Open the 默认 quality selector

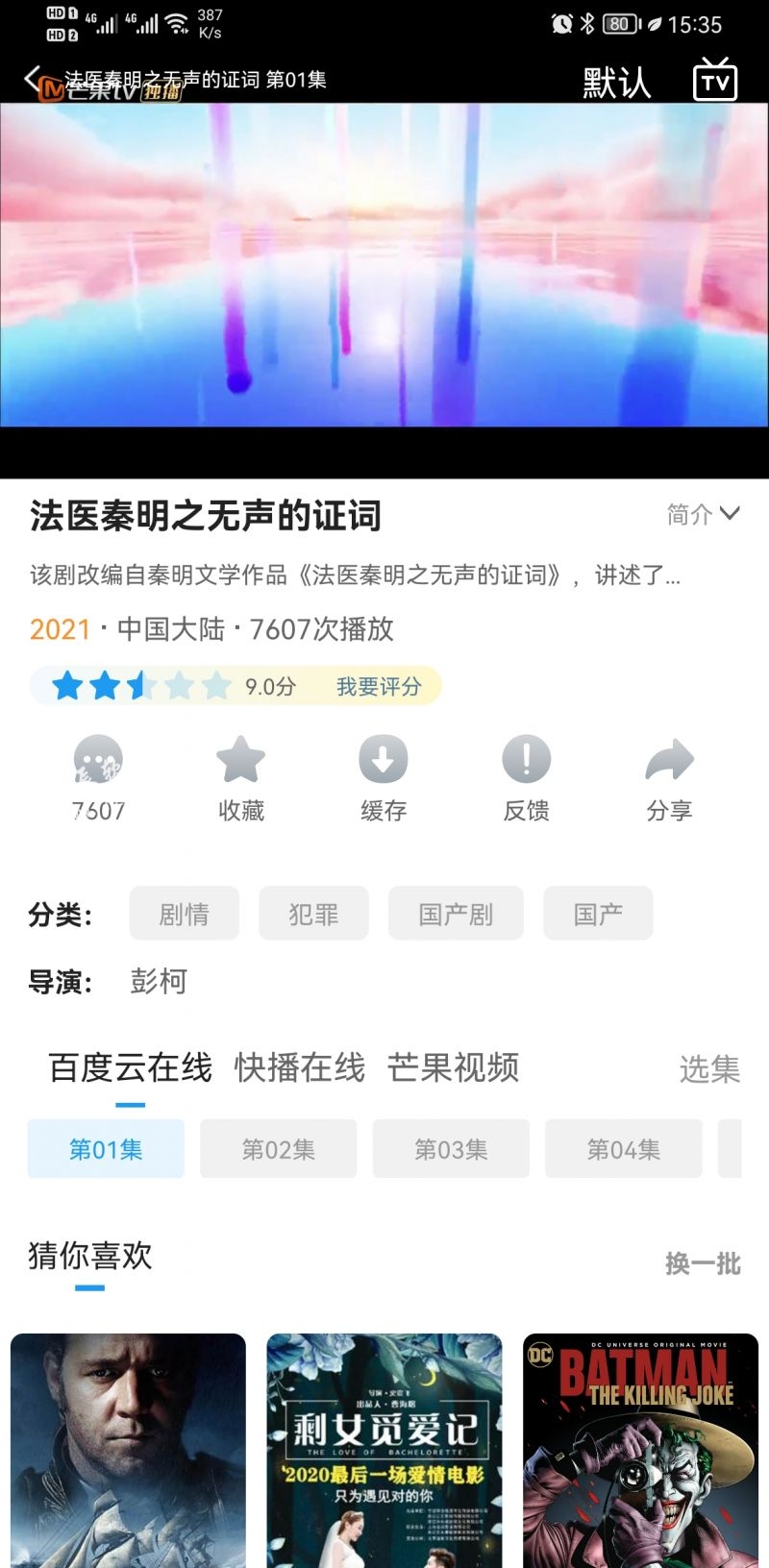(616, 83)
